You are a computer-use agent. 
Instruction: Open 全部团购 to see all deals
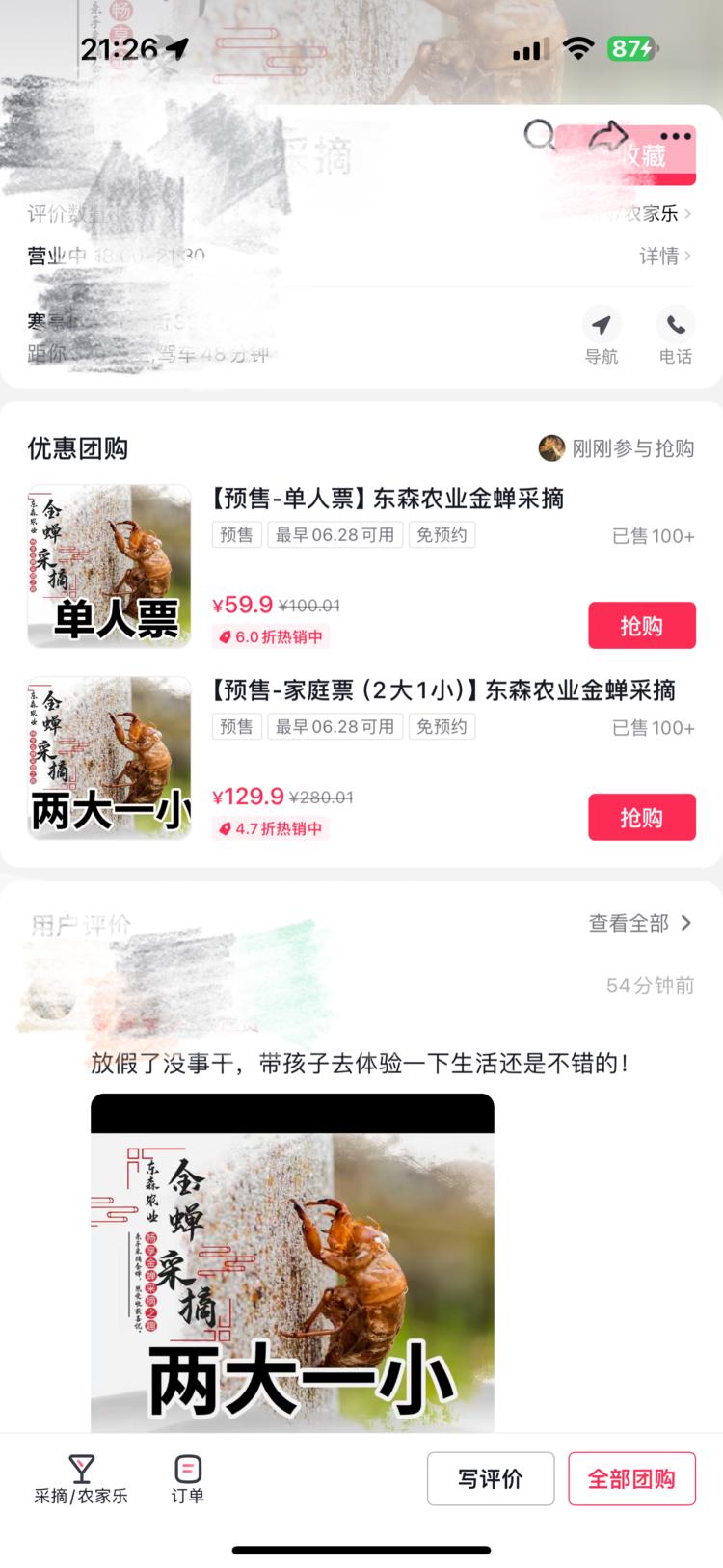(631, 1478)
